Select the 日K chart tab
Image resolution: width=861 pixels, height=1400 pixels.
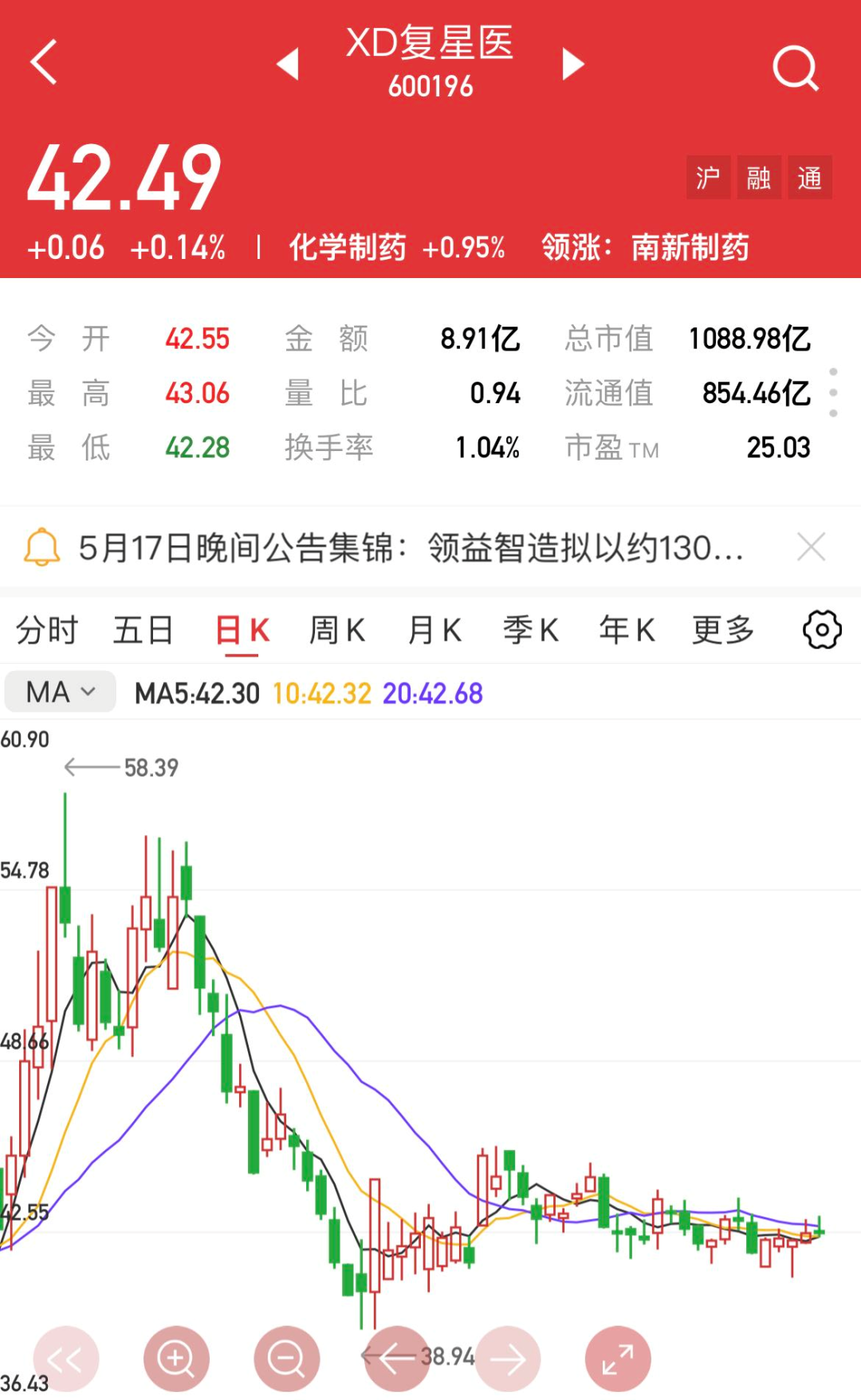242,630
